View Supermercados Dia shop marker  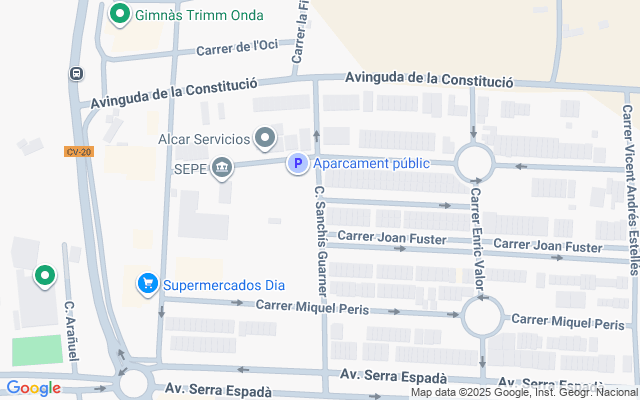[147, 285]
